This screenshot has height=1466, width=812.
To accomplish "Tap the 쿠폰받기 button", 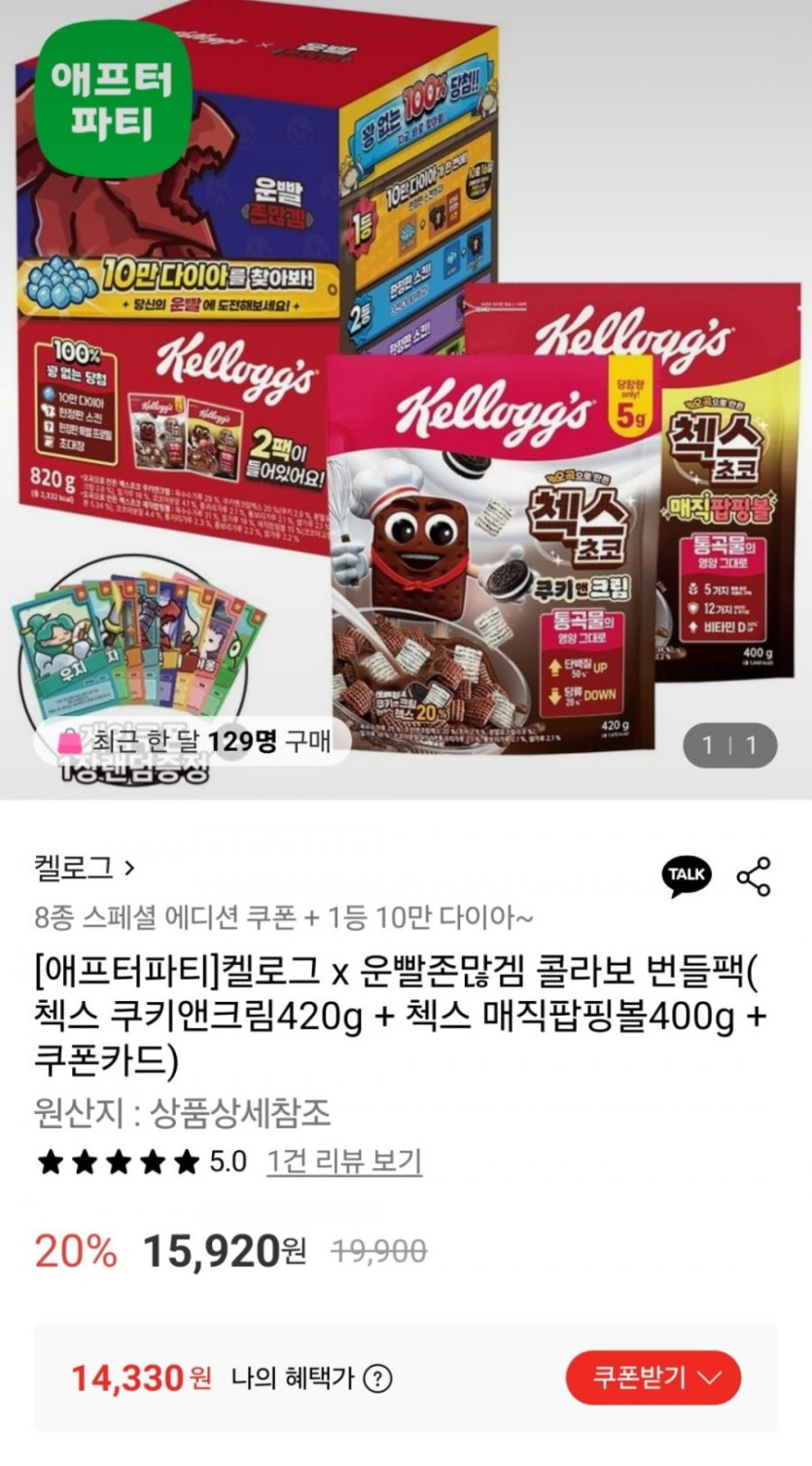I will pyautogui.click(x=653, y=1377).
